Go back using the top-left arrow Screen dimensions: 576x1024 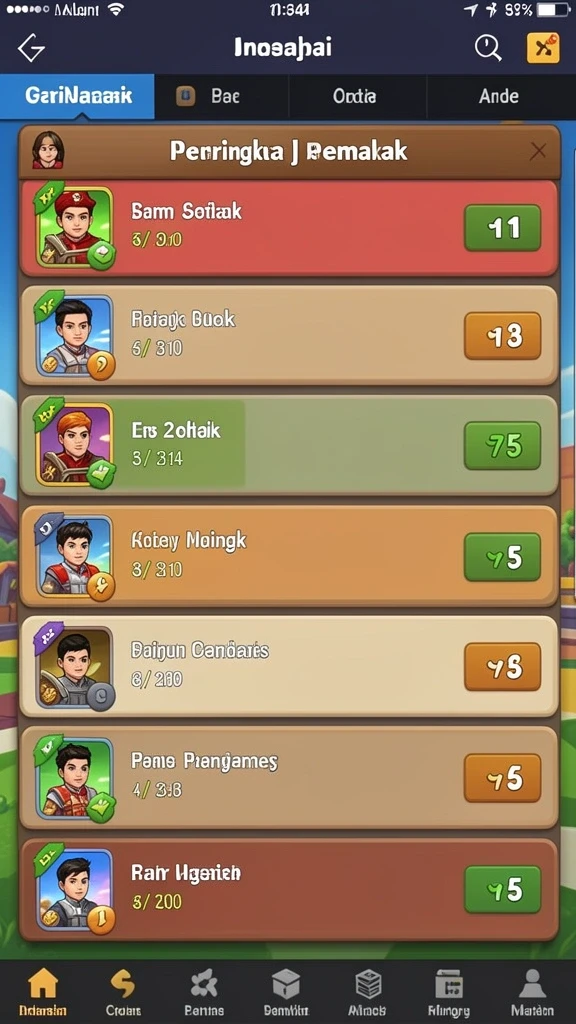point(31,48)
